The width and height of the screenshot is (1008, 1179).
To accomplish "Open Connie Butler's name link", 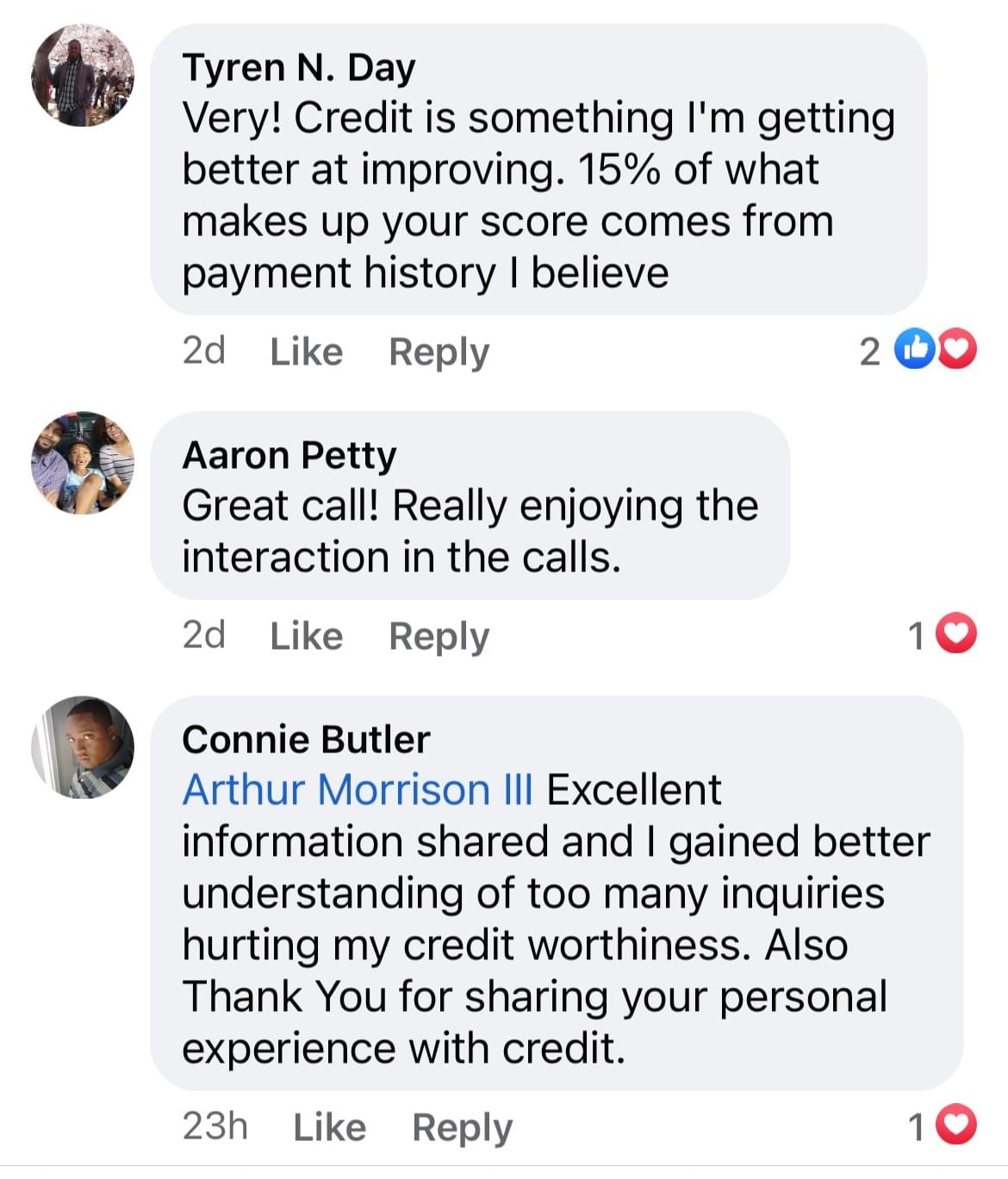I will point(306,739).
